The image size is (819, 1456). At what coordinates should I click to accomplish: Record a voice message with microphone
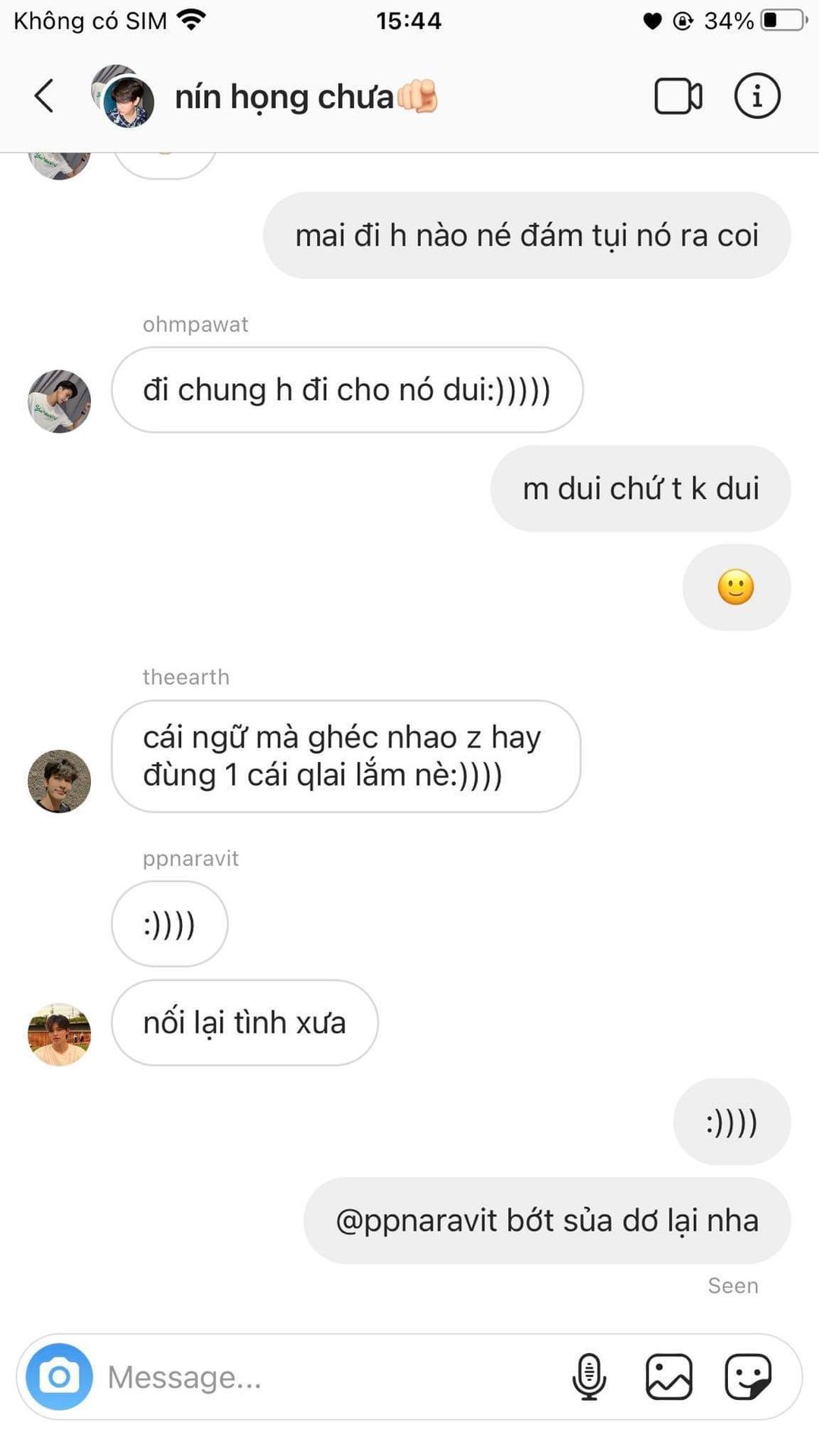588,1376
